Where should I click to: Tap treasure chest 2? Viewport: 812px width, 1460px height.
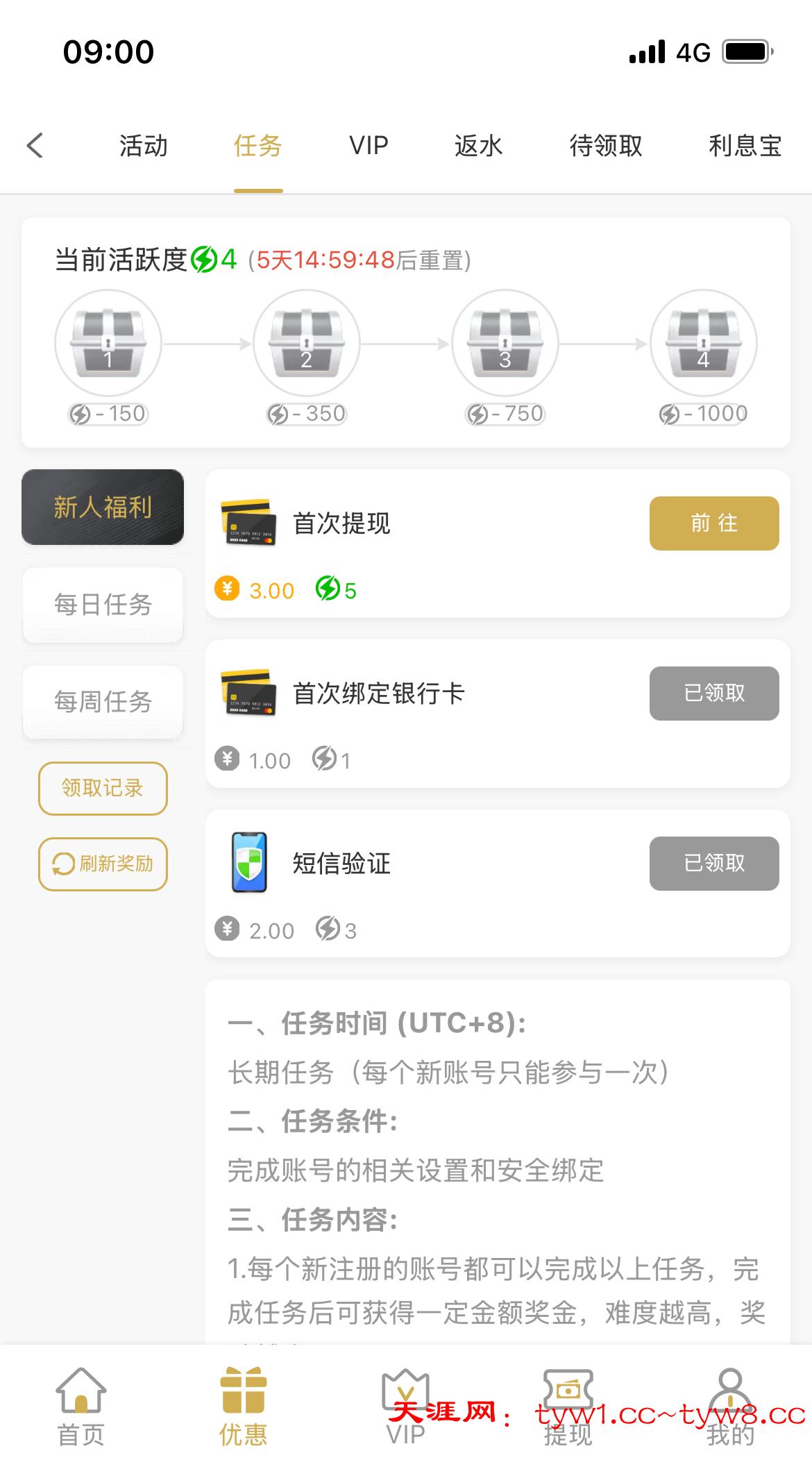point(307,343)
